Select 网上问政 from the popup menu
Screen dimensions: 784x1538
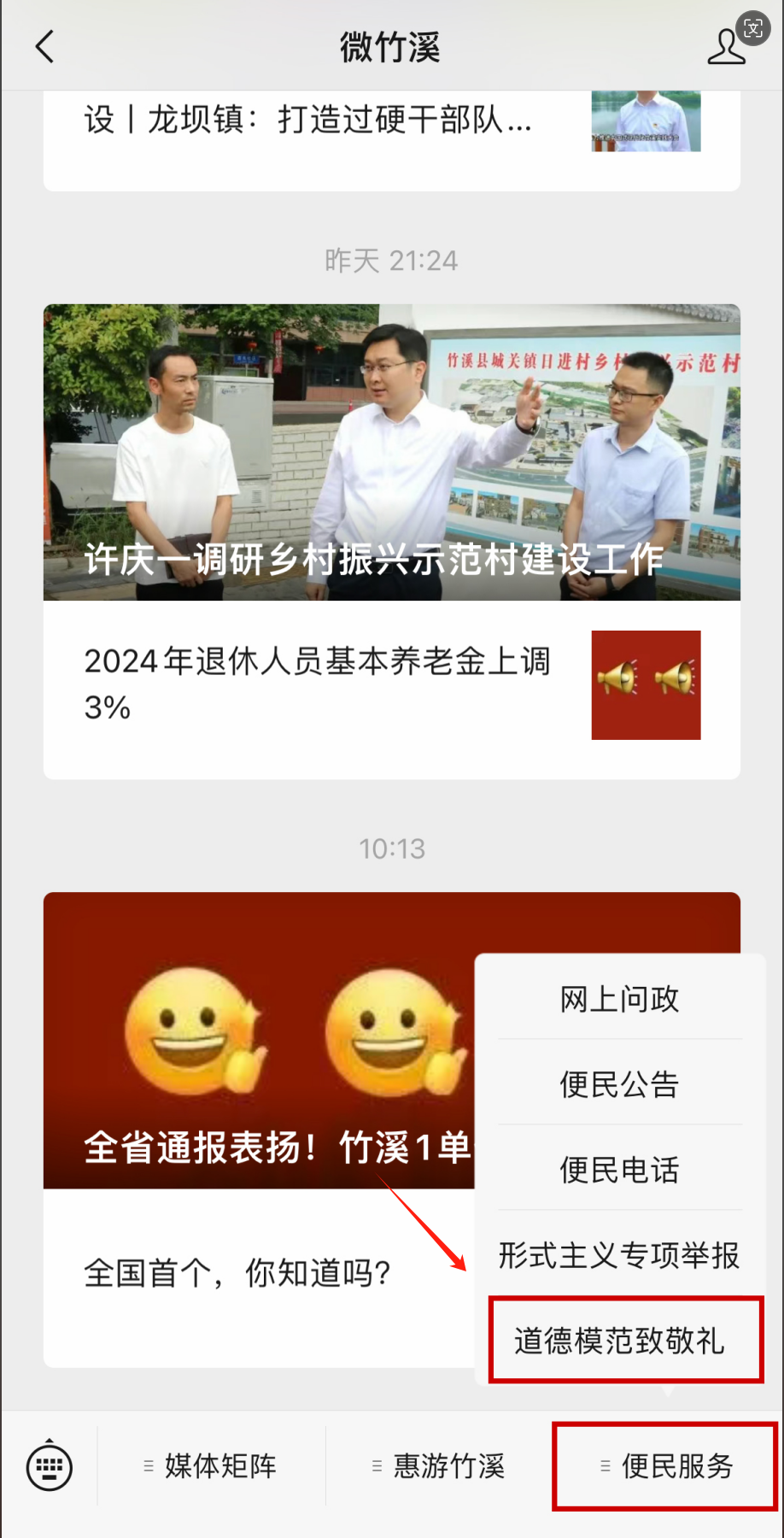619,999
